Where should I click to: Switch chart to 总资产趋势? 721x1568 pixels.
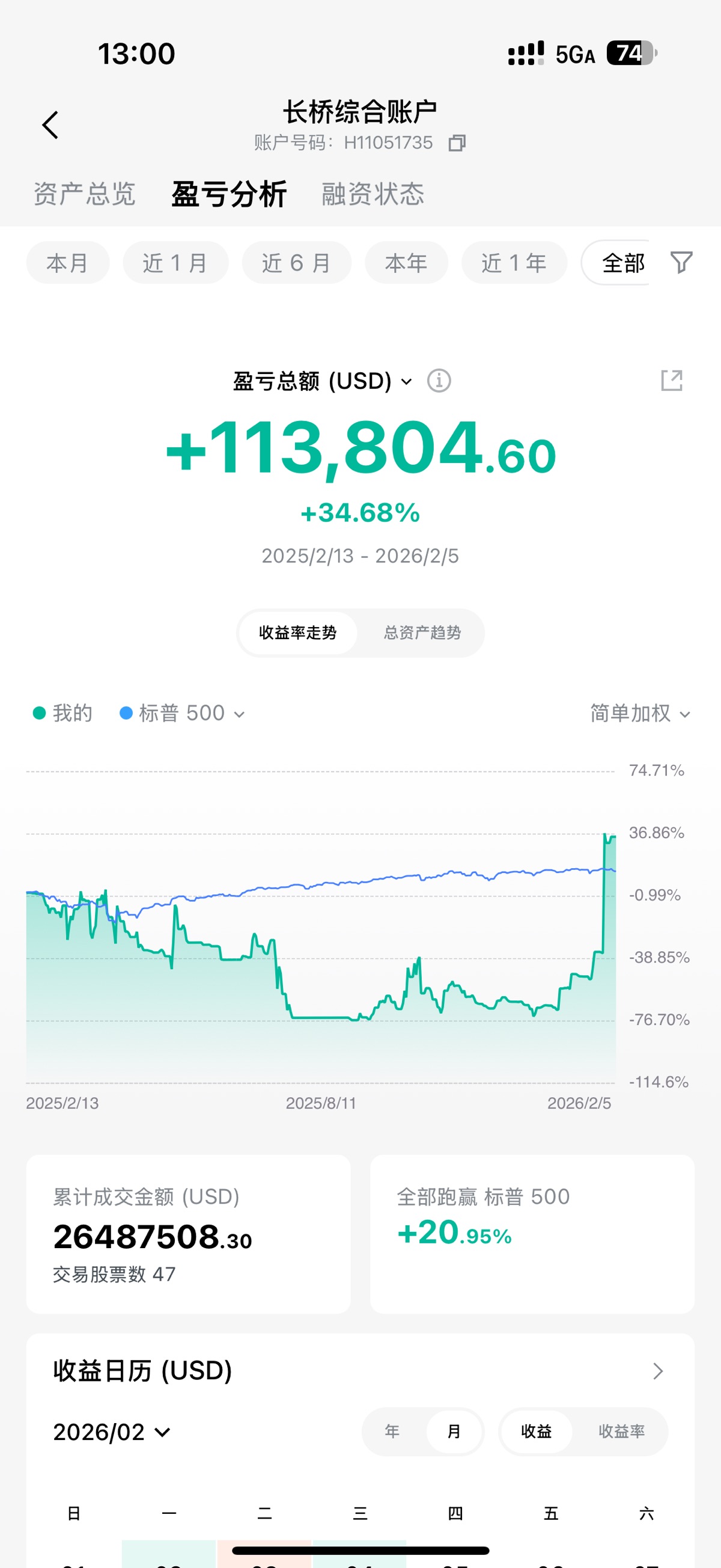(422, 633)
